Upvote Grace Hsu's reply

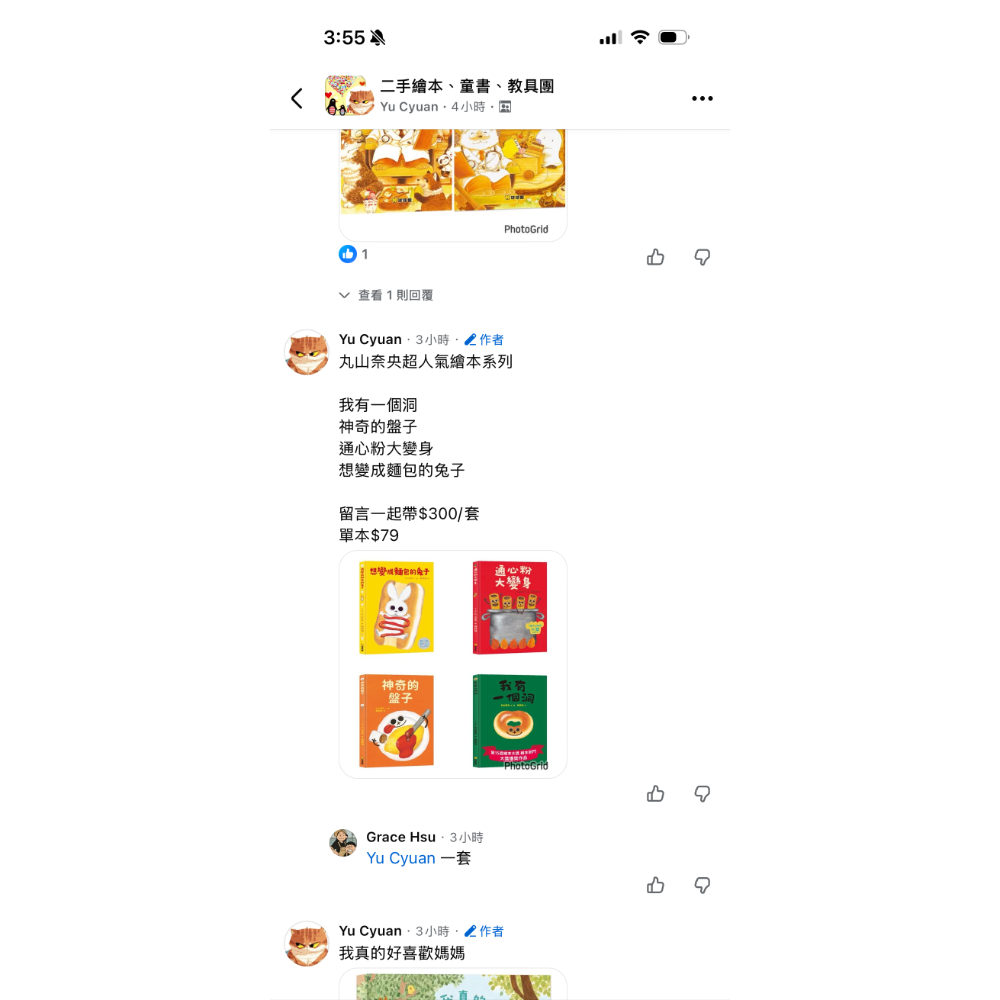[x=655, y=885]
